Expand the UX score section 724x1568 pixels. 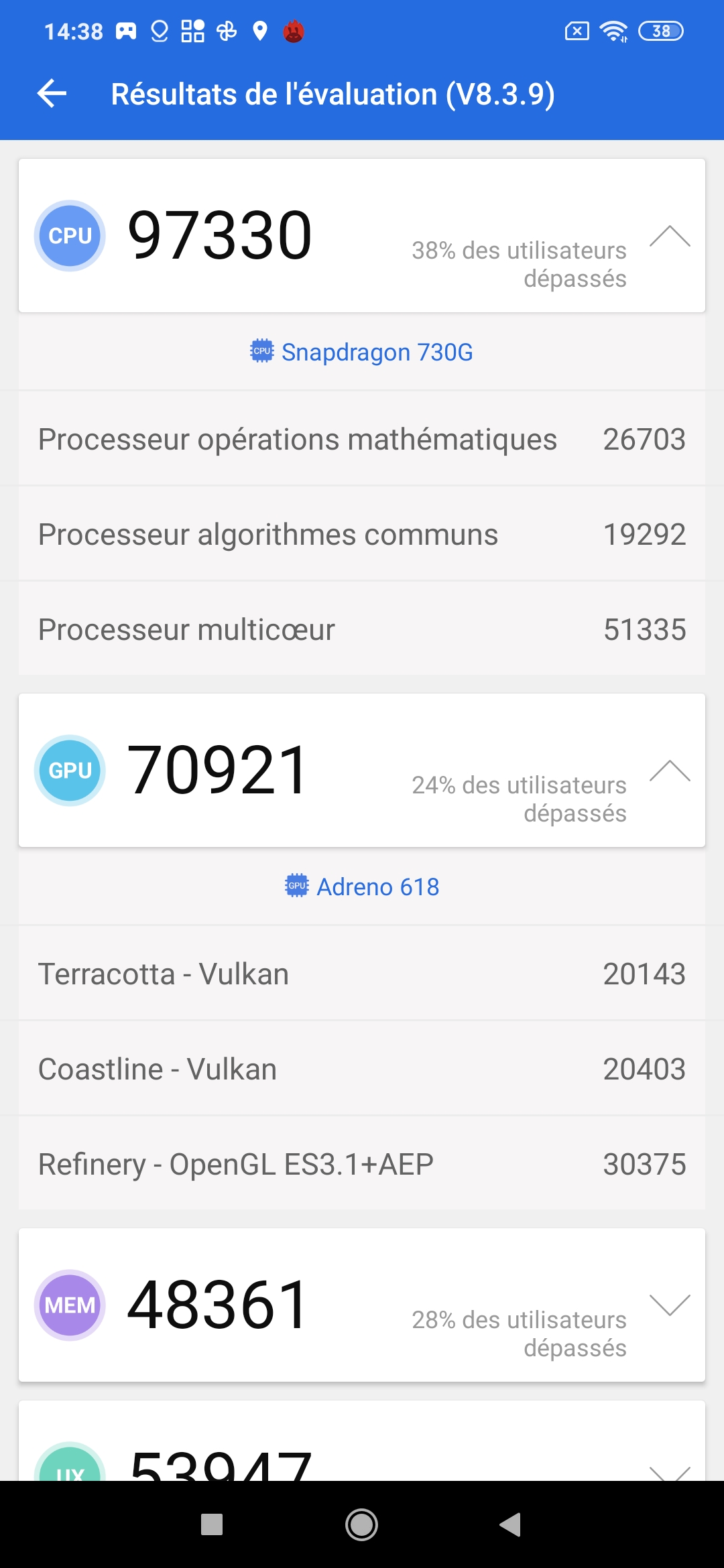click(670, 1471)
